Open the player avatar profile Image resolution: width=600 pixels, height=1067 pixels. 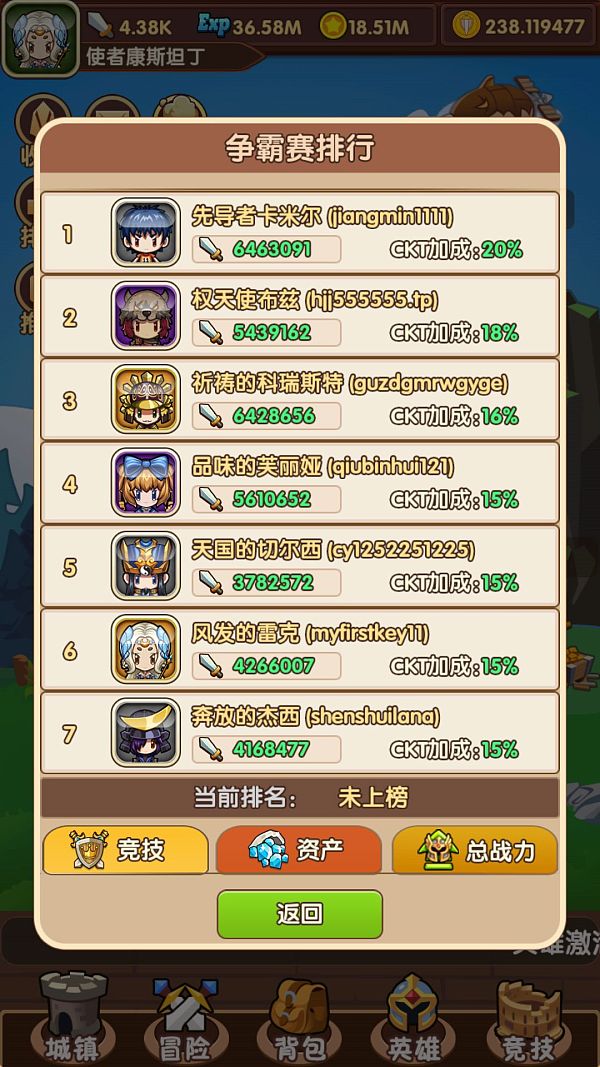(x=40, y=38)
